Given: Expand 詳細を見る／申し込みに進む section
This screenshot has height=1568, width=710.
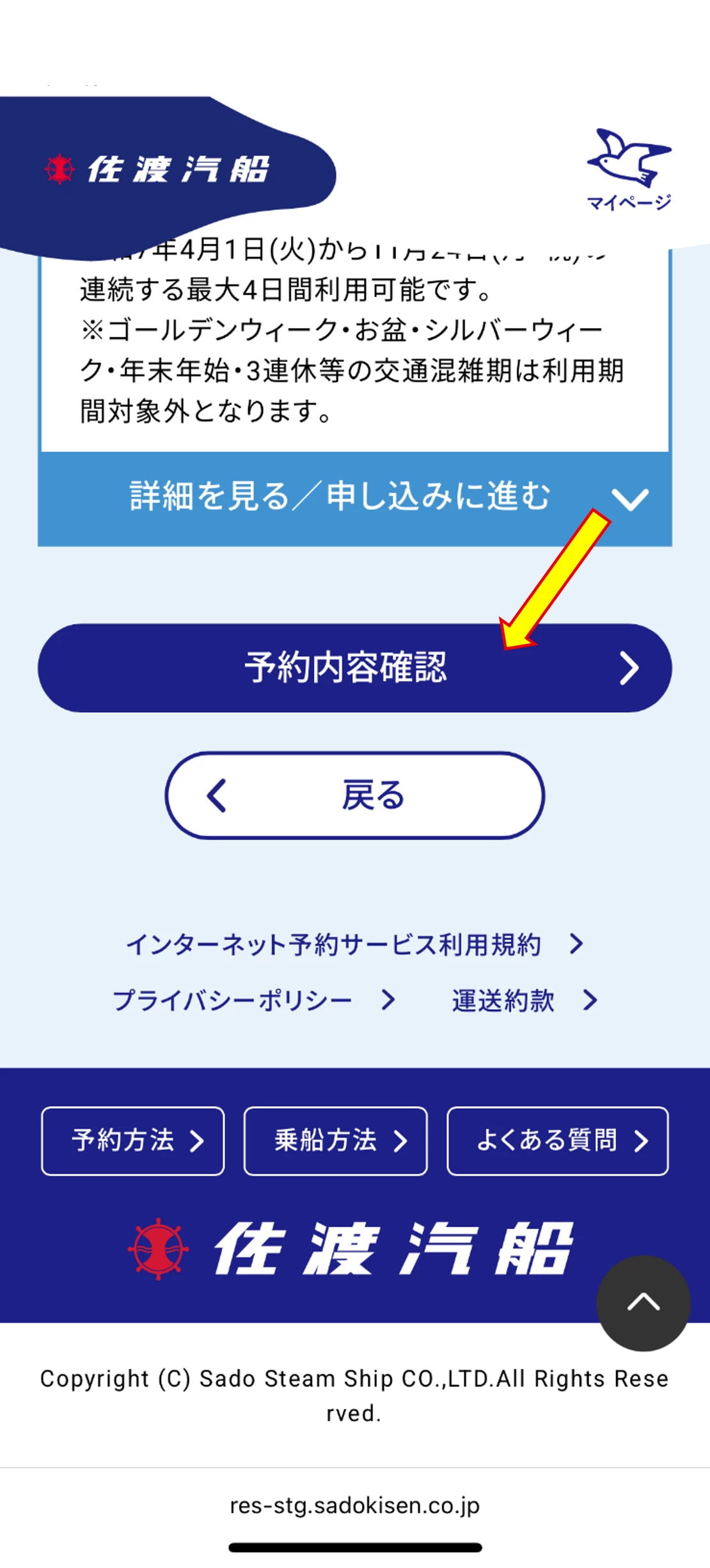Looking at the screenshot, I should tap(354, 498).
